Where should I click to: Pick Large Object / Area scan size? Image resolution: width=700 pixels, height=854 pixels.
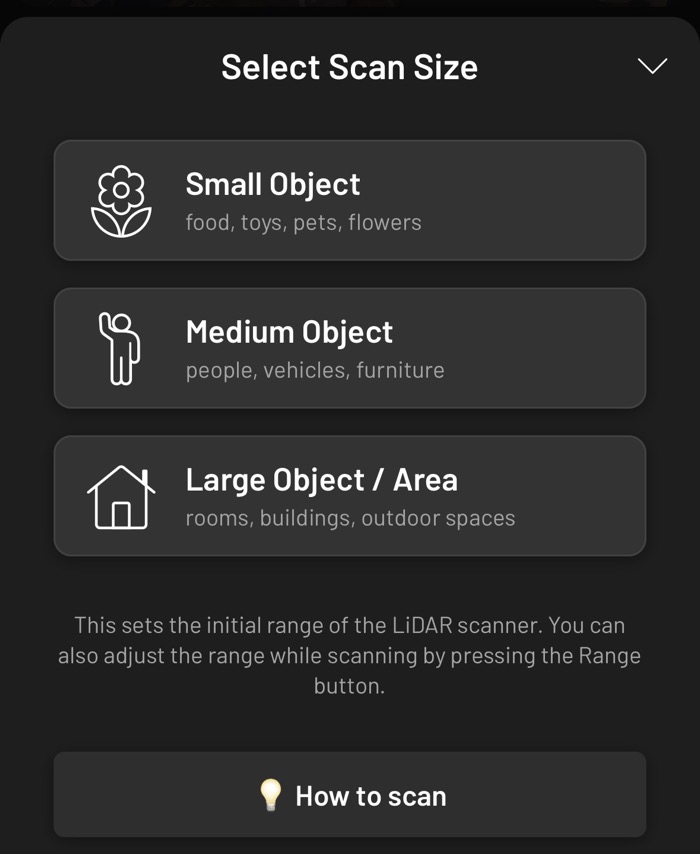349,496
